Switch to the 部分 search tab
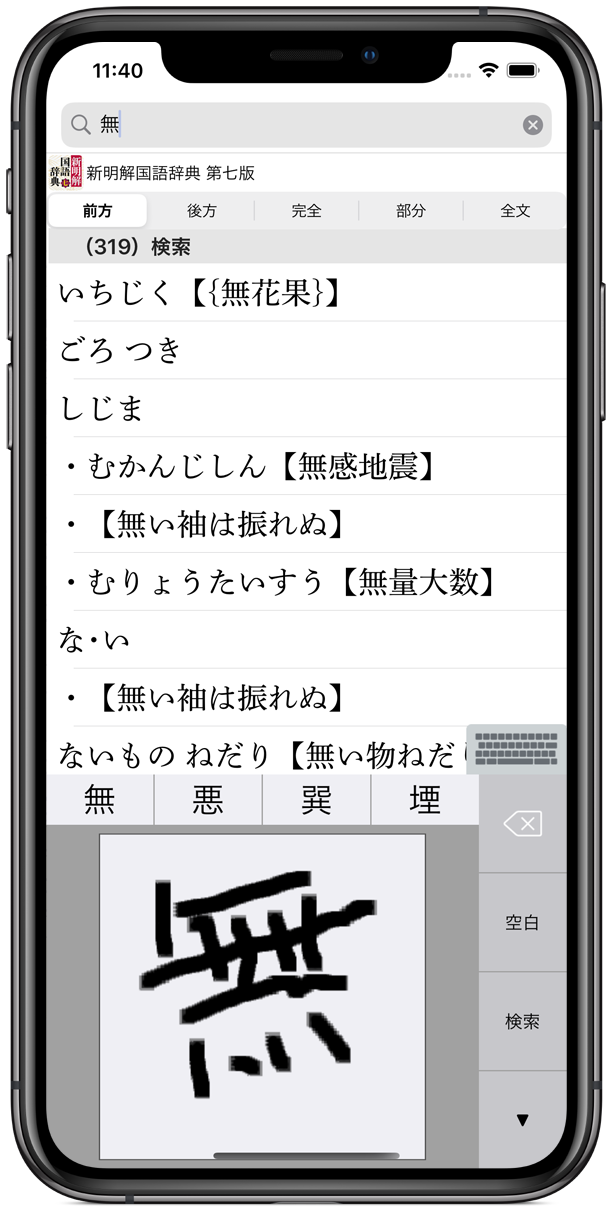The image size is (613, 1210). tap(411, 211)
